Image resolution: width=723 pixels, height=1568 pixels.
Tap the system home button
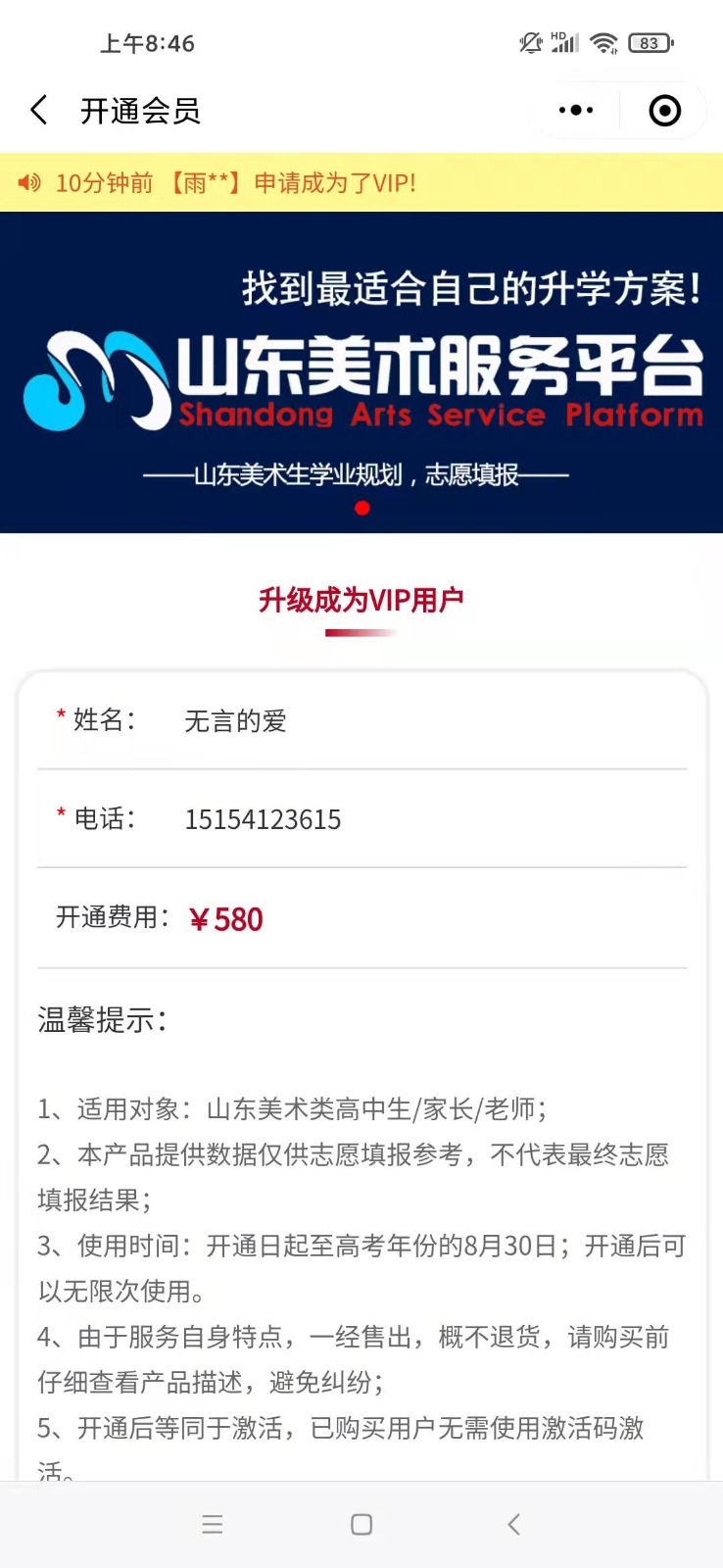(x=361, y=1524)
